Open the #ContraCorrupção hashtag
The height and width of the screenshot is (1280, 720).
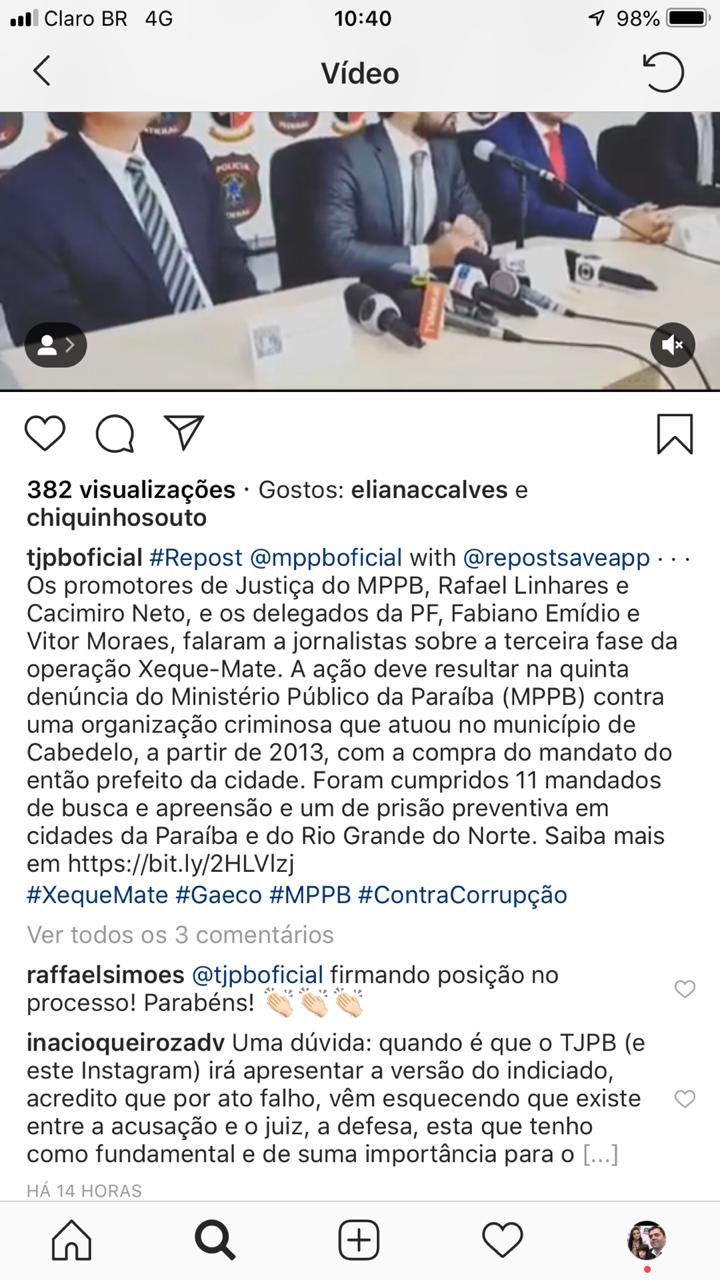tap(462, 894)
